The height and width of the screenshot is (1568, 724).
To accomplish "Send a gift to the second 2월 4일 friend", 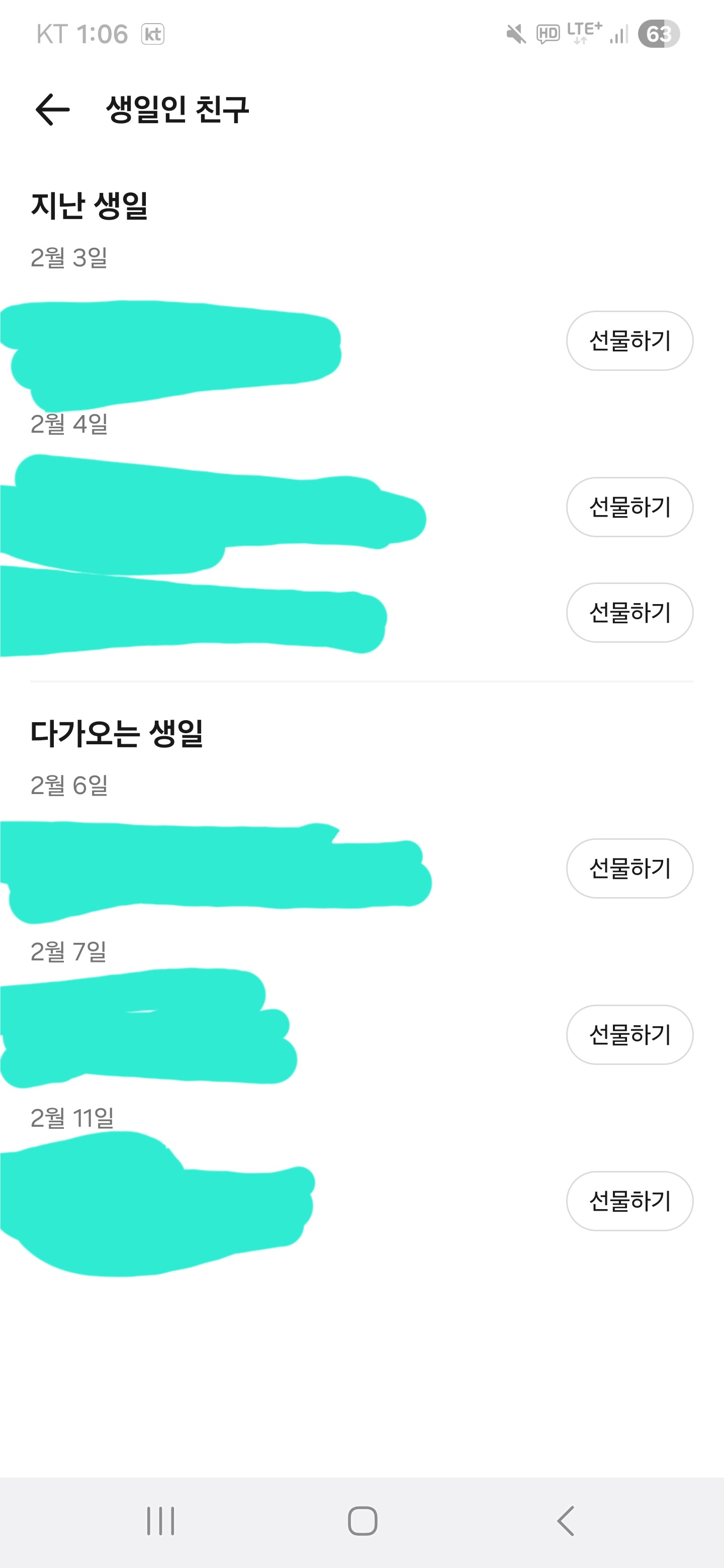I will point(629,612).
